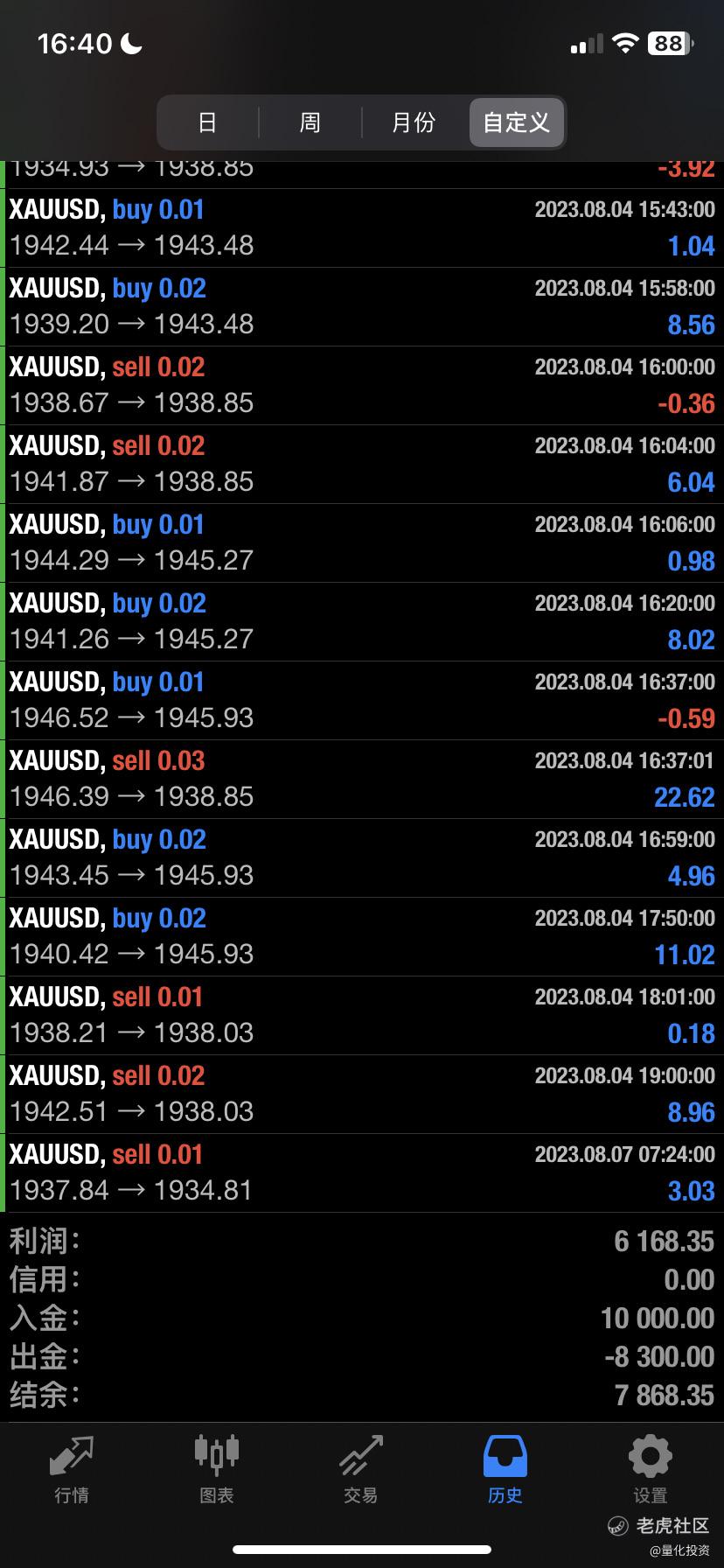Open the buy 0.02 trade dated 17:50:00

click(x=362, y=936)
